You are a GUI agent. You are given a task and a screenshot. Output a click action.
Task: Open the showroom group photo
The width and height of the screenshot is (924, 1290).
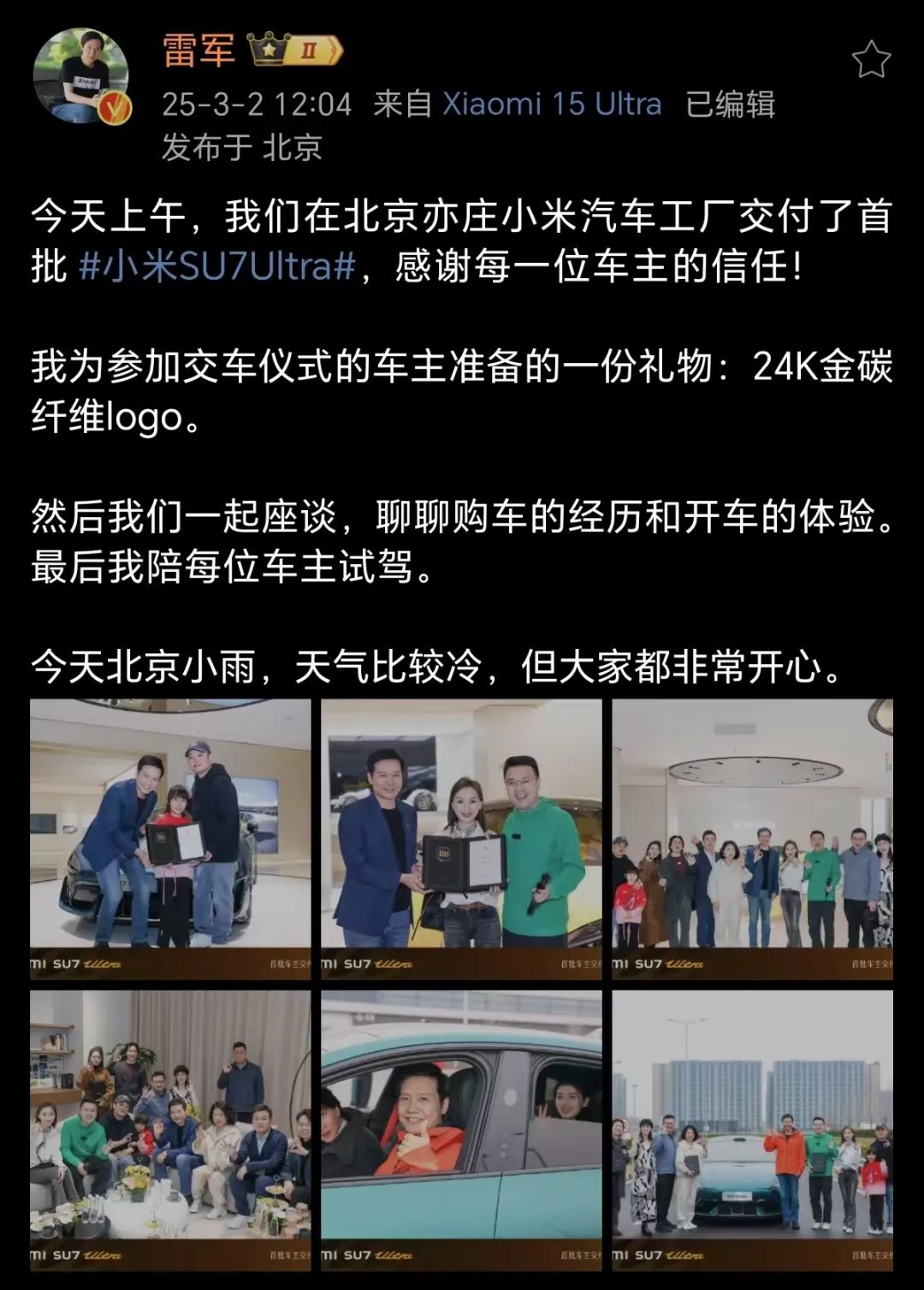(x=752, y=839)
